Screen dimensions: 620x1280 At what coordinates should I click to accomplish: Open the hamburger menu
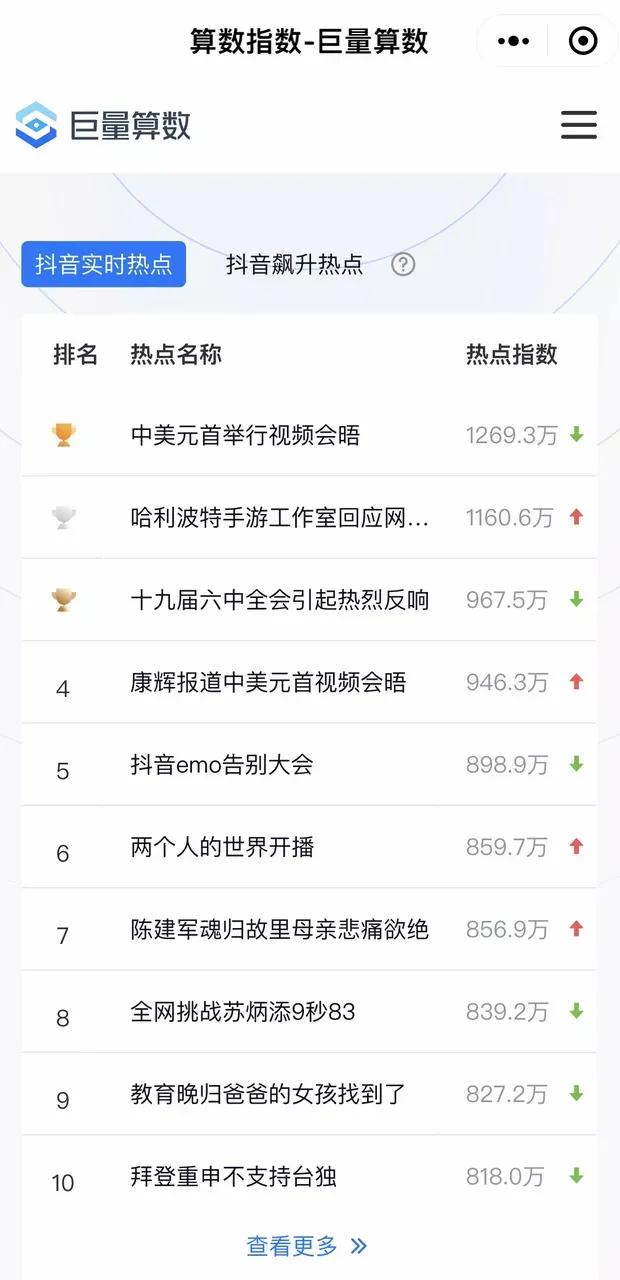(578, 125)
